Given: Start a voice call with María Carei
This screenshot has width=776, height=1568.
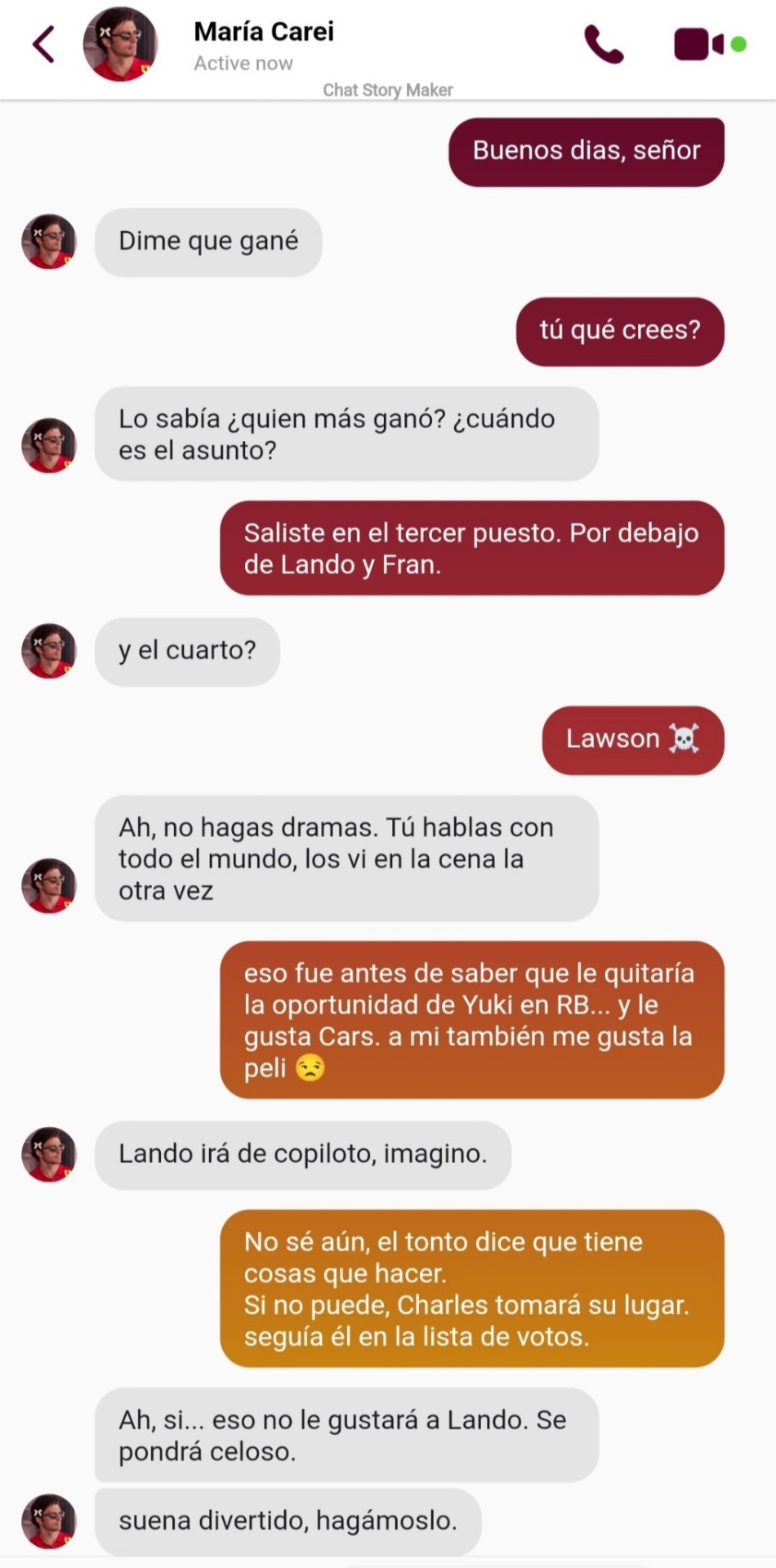Looking at the screenshot, I should pos(604,44).
